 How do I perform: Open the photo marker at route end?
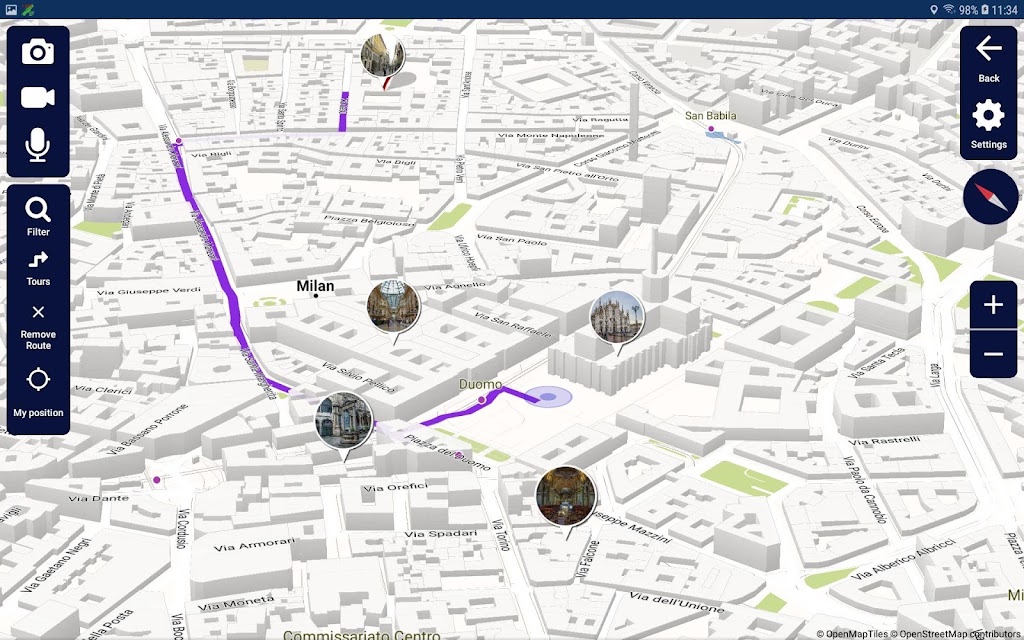[383, 56]
